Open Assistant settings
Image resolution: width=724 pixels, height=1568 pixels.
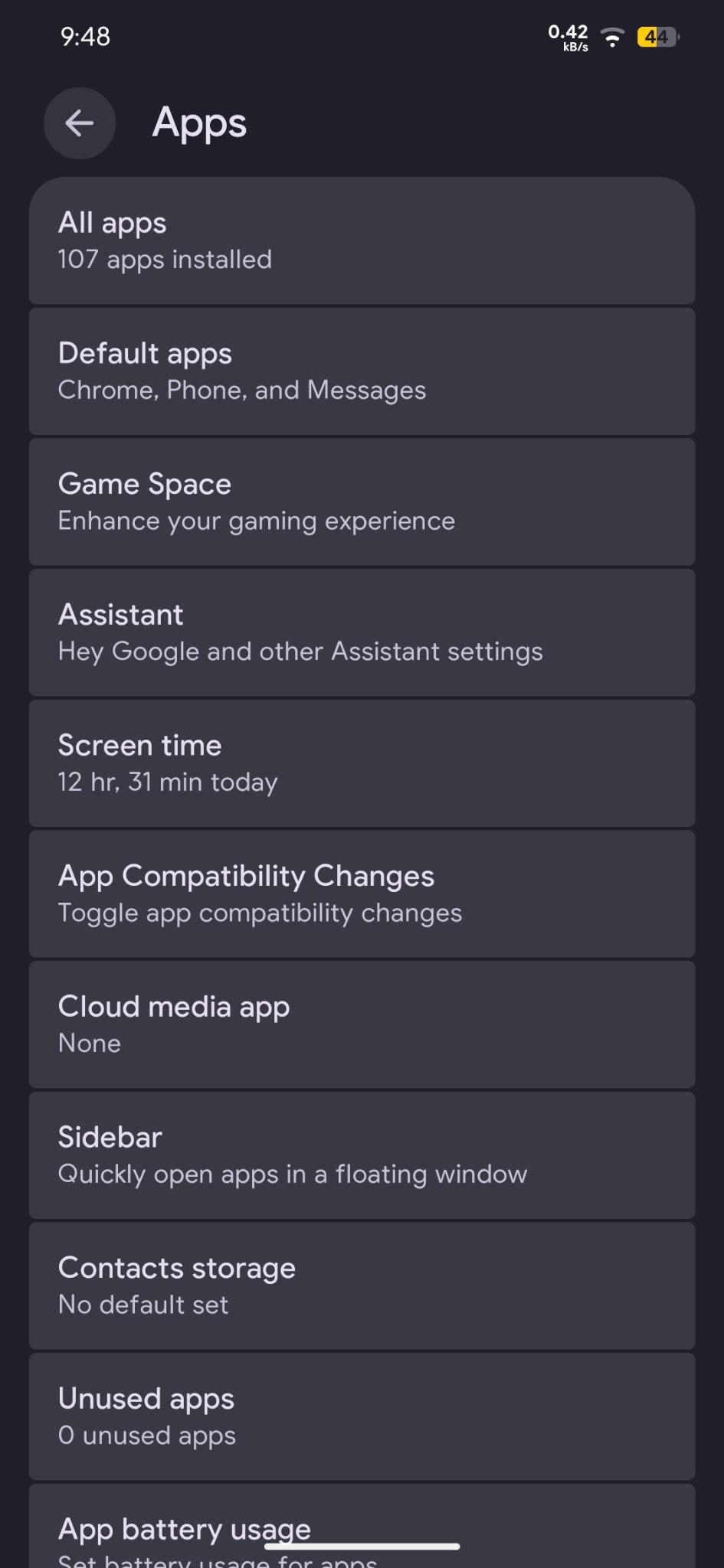[x=362, y=633]
